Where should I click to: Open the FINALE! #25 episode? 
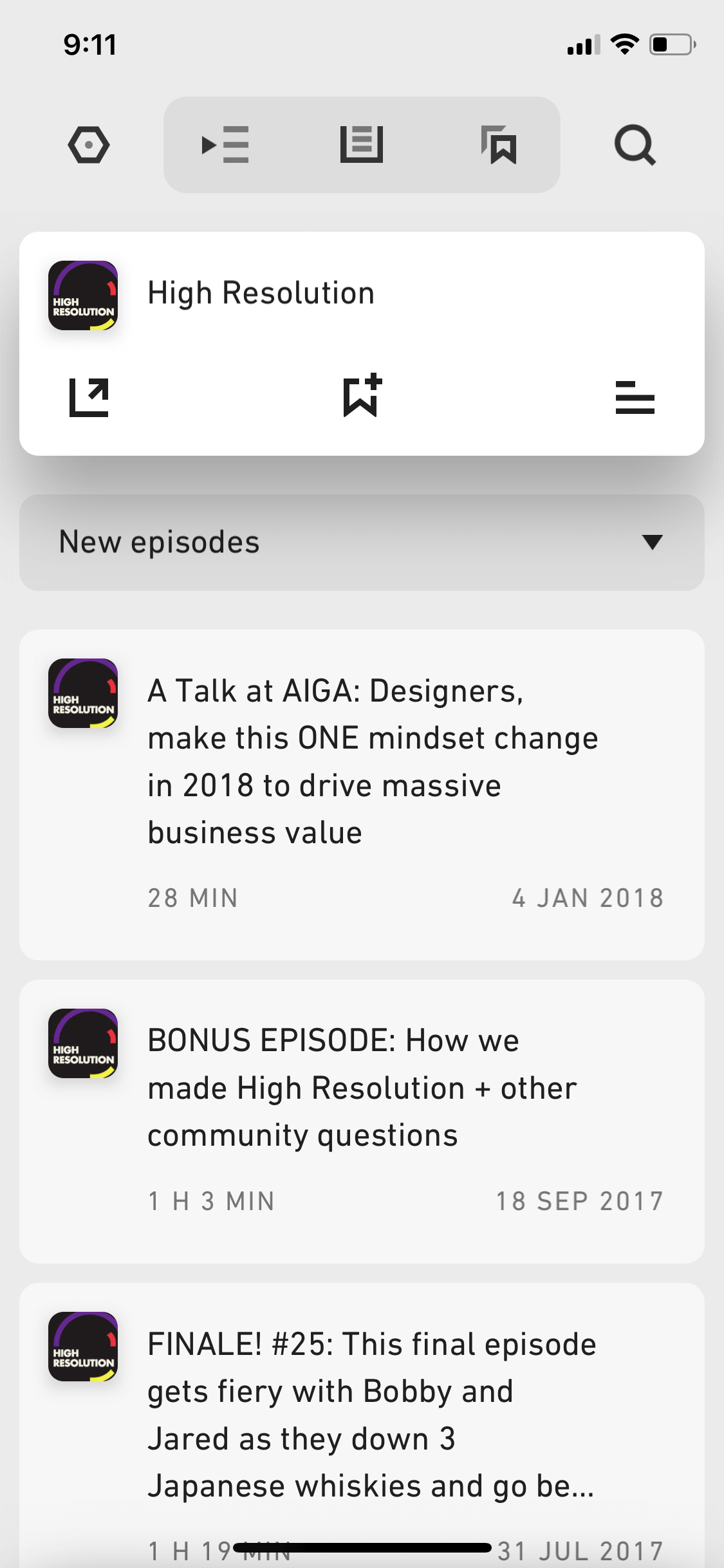(362, 1425)
